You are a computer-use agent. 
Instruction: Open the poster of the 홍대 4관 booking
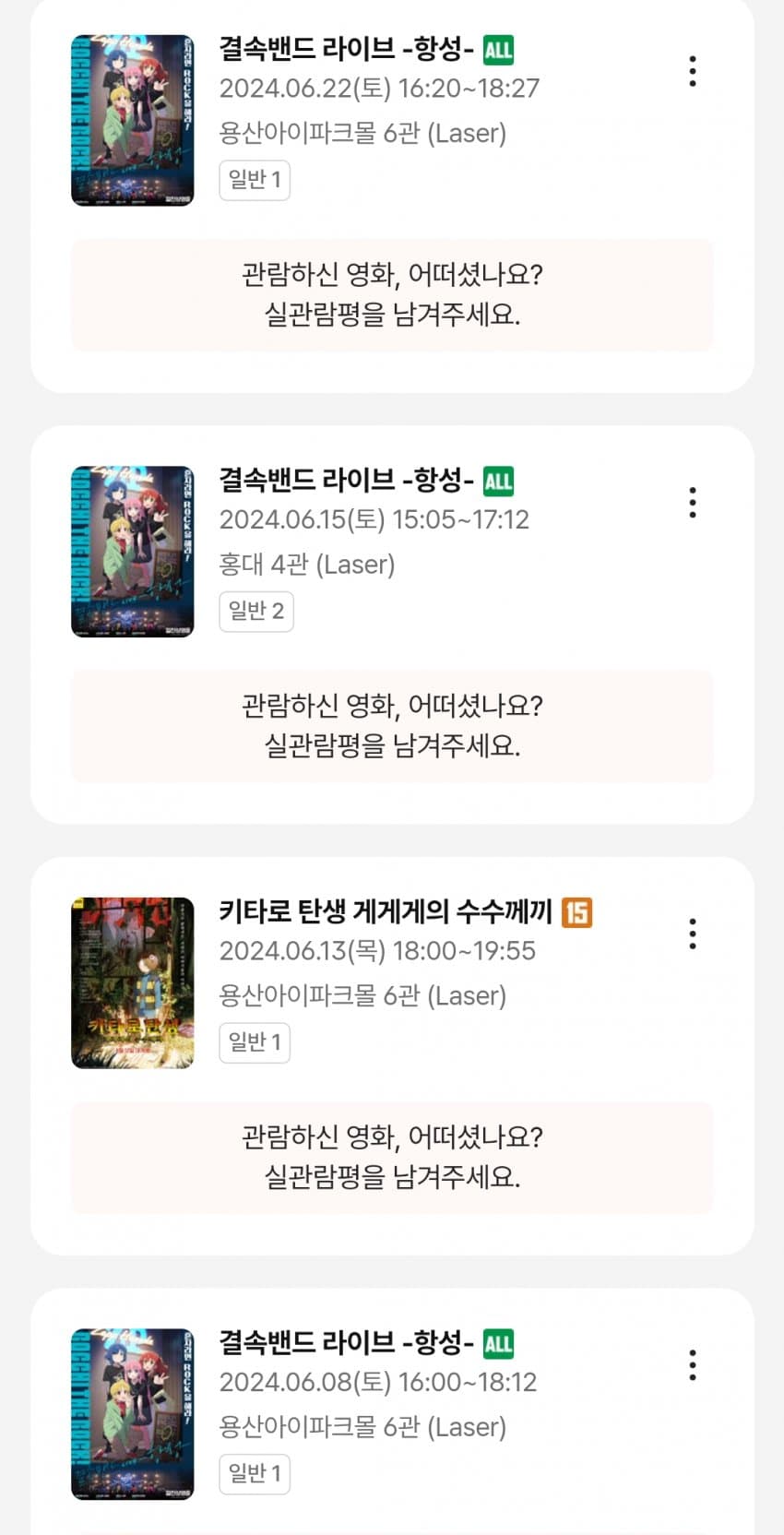pos(133,552)
